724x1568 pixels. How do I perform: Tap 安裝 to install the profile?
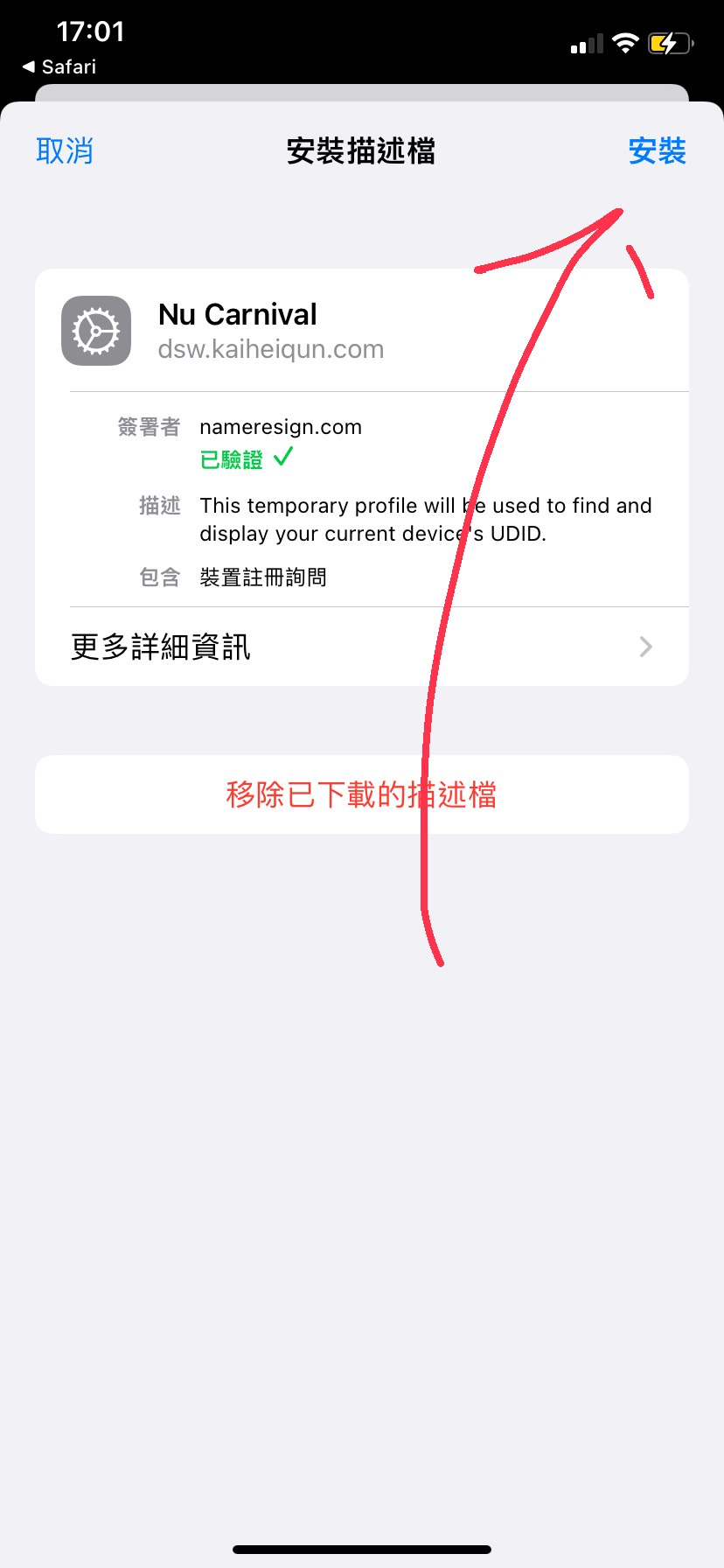click(x=657, y=150)
